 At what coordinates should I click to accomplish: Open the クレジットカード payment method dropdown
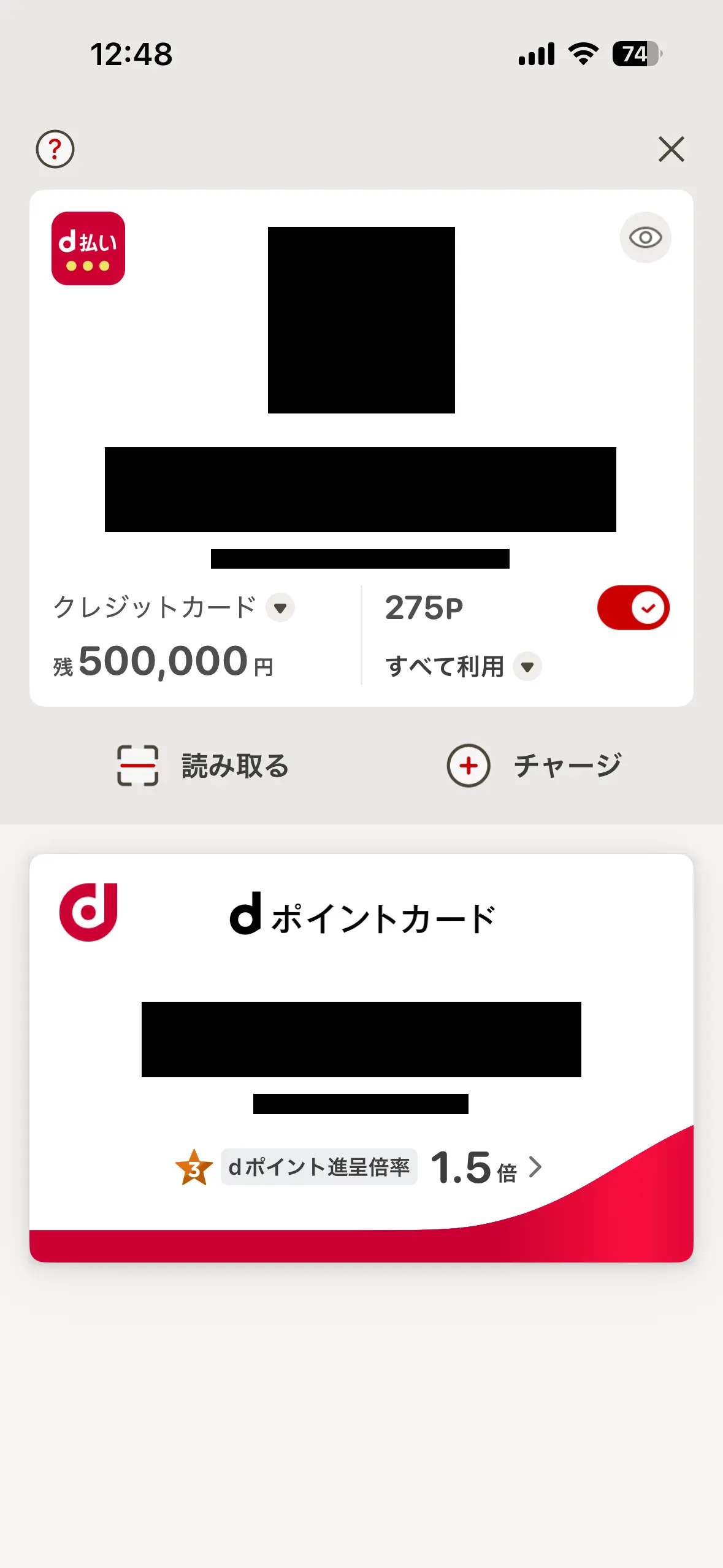coord(281,607)
